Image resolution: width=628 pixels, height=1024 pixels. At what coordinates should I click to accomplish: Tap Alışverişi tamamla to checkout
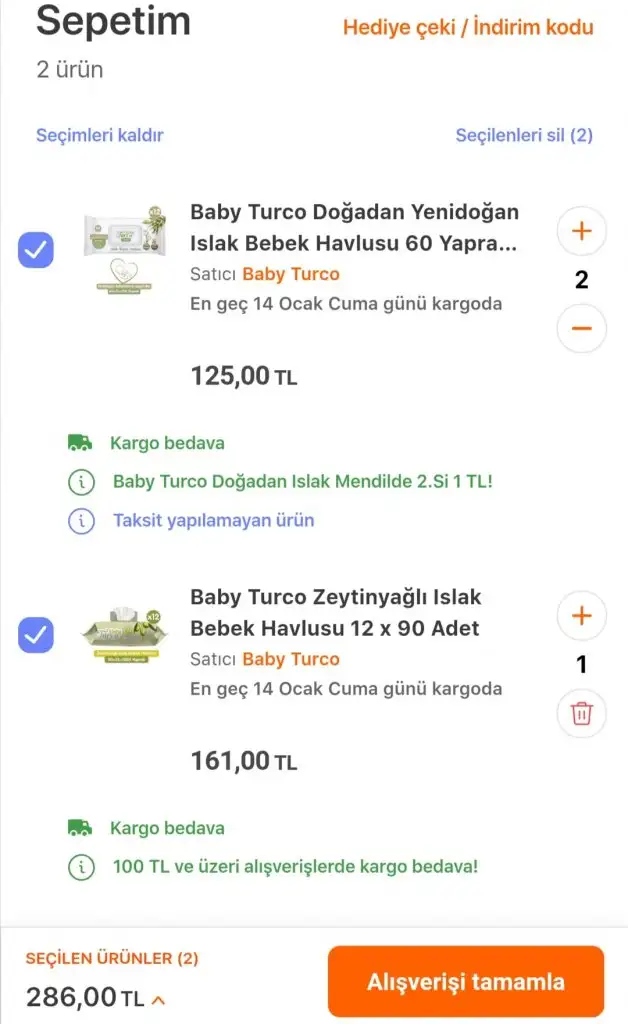pyautogui.click(x=465, y=981)
